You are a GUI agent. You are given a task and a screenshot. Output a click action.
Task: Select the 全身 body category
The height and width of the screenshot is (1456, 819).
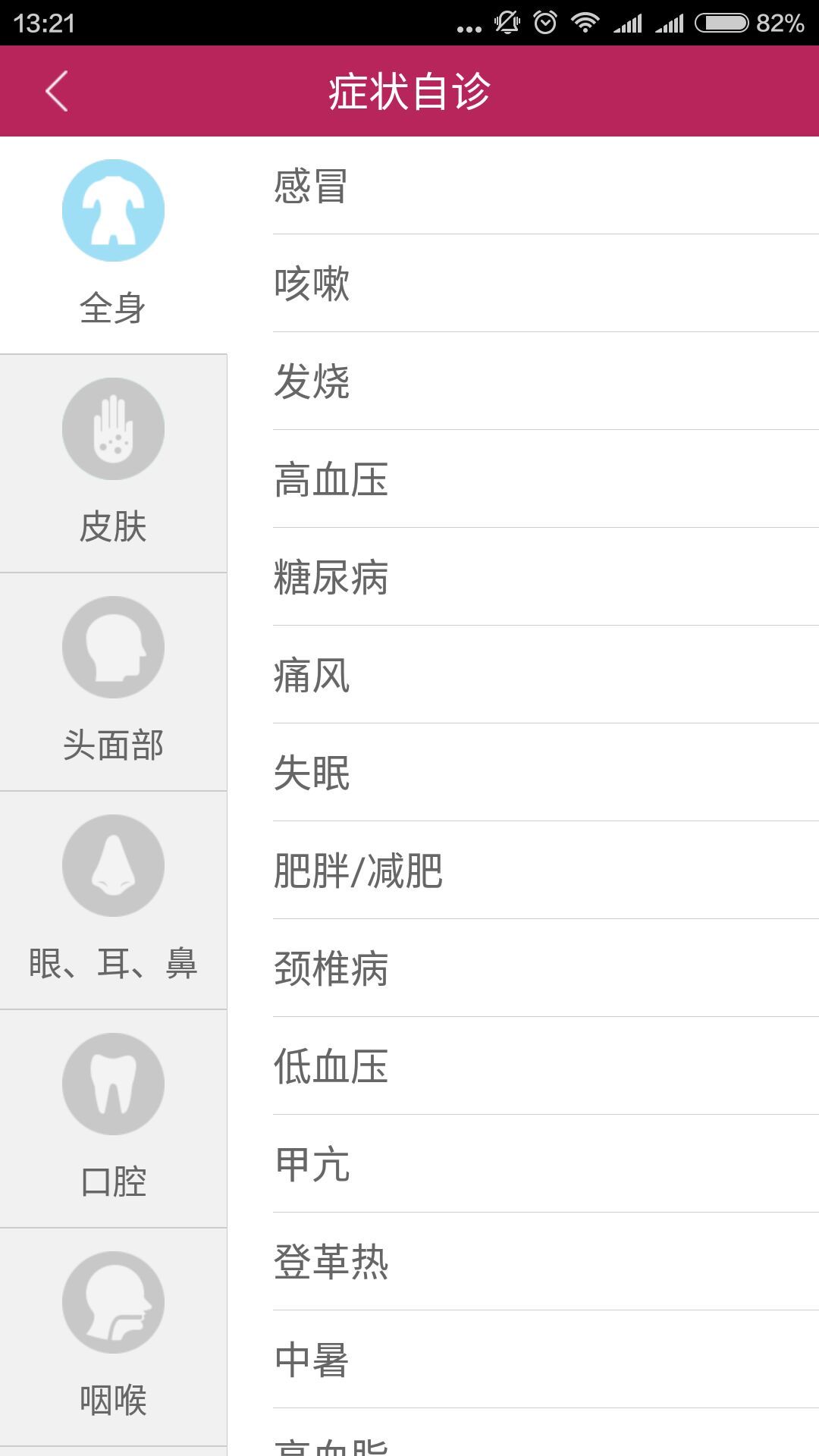click(x=113, y=244)
